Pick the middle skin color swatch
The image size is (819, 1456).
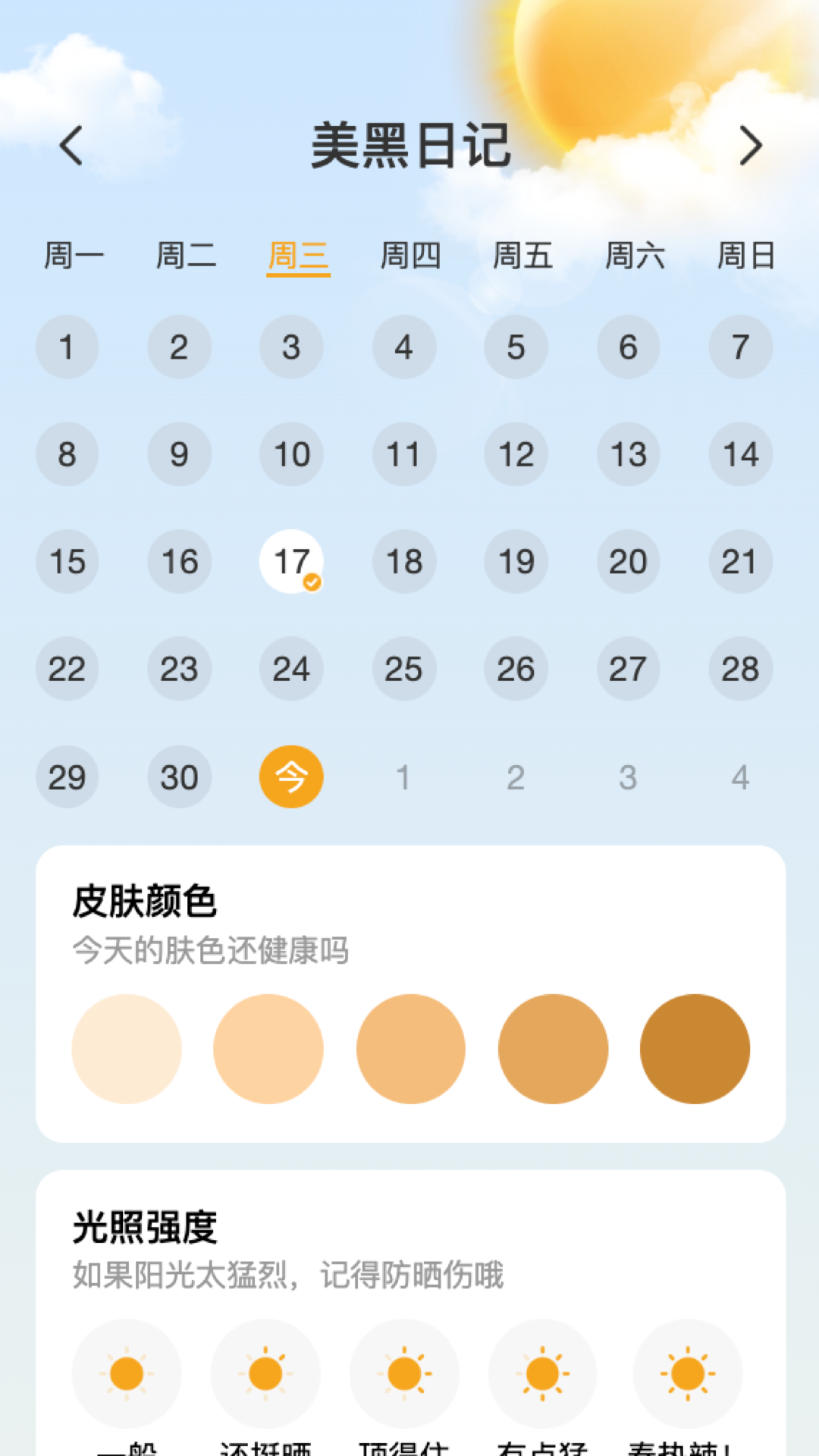pyautogui.click(x=411, y=1049)
